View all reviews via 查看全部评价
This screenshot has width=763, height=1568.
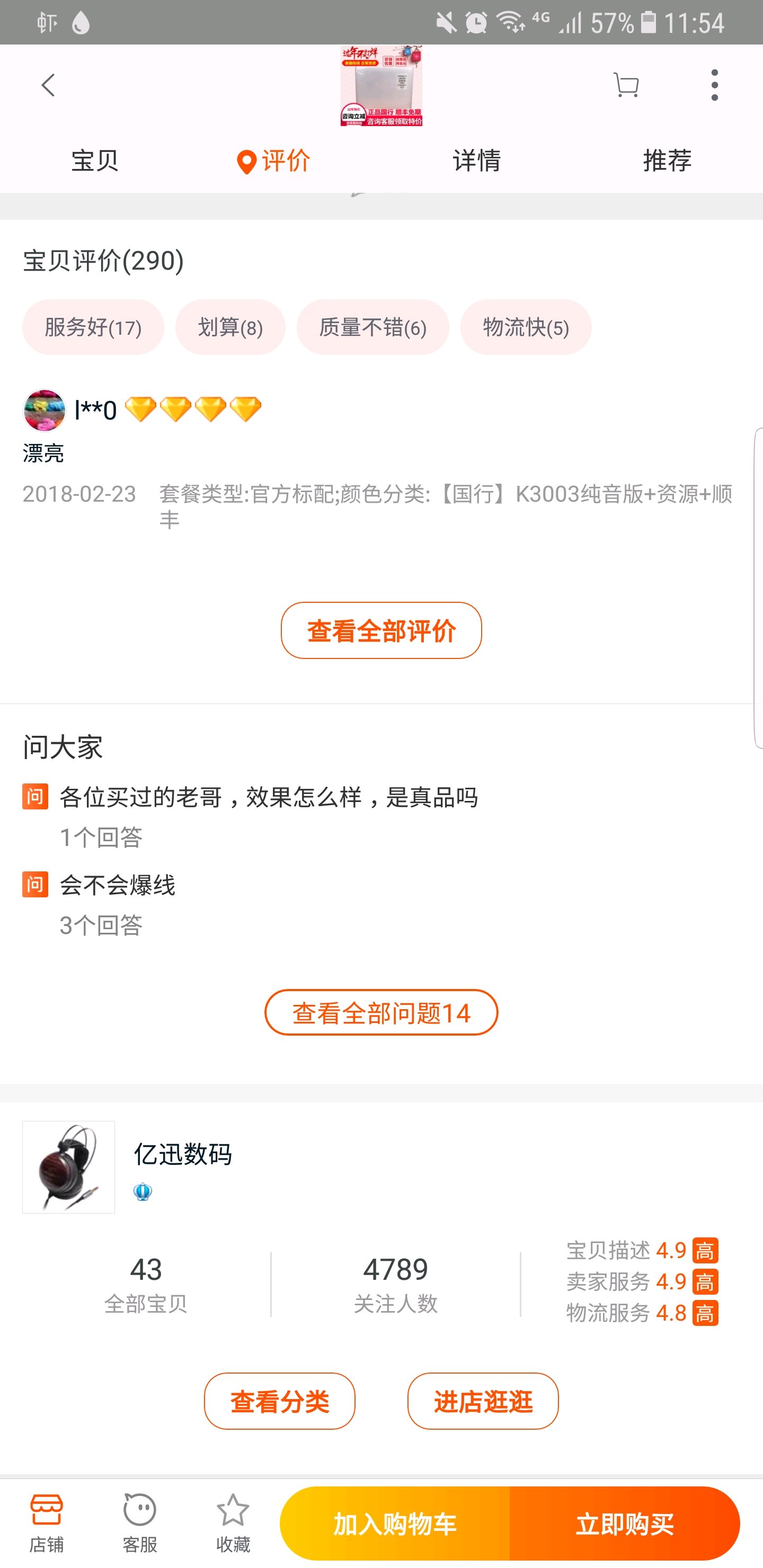(381, 630)
